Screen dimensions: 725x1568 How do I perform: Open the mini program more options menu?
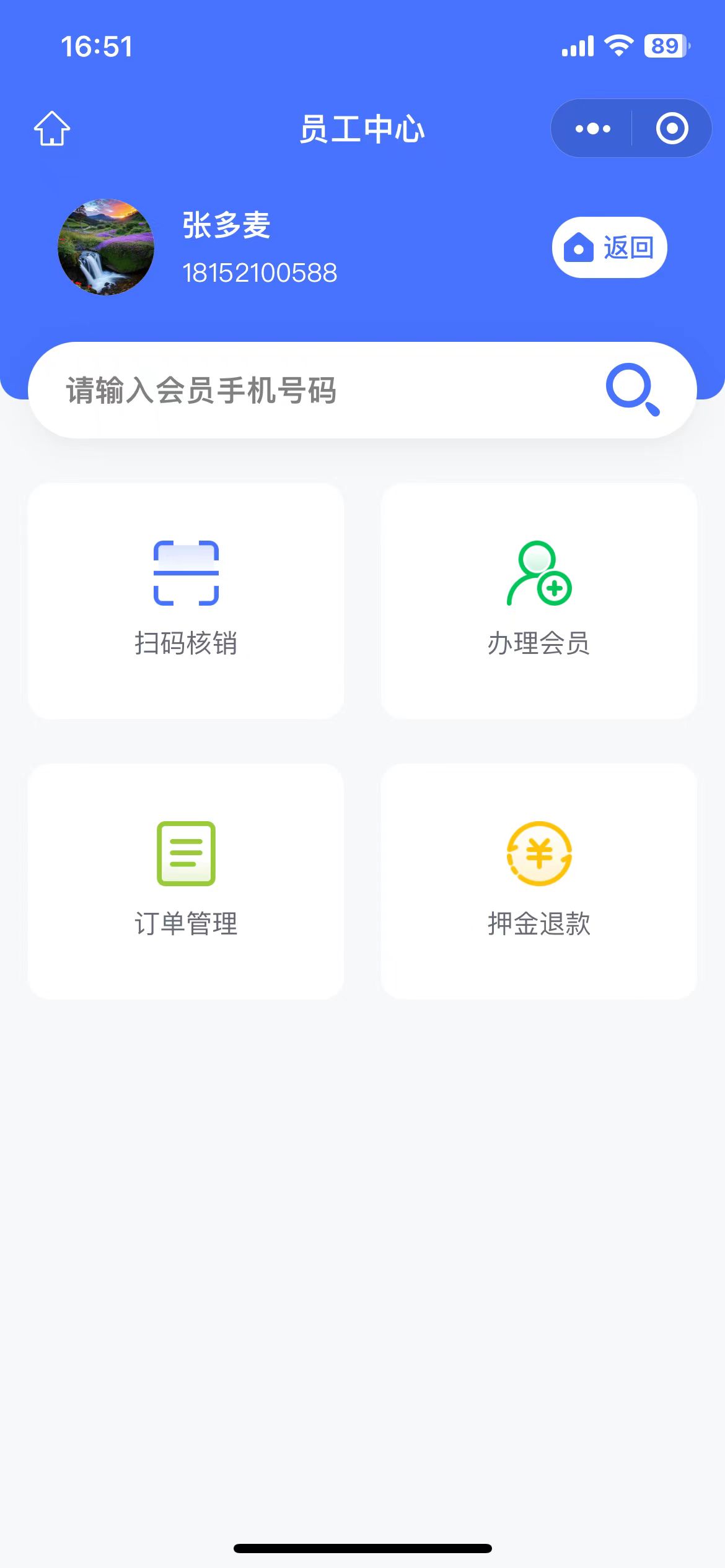592,129
